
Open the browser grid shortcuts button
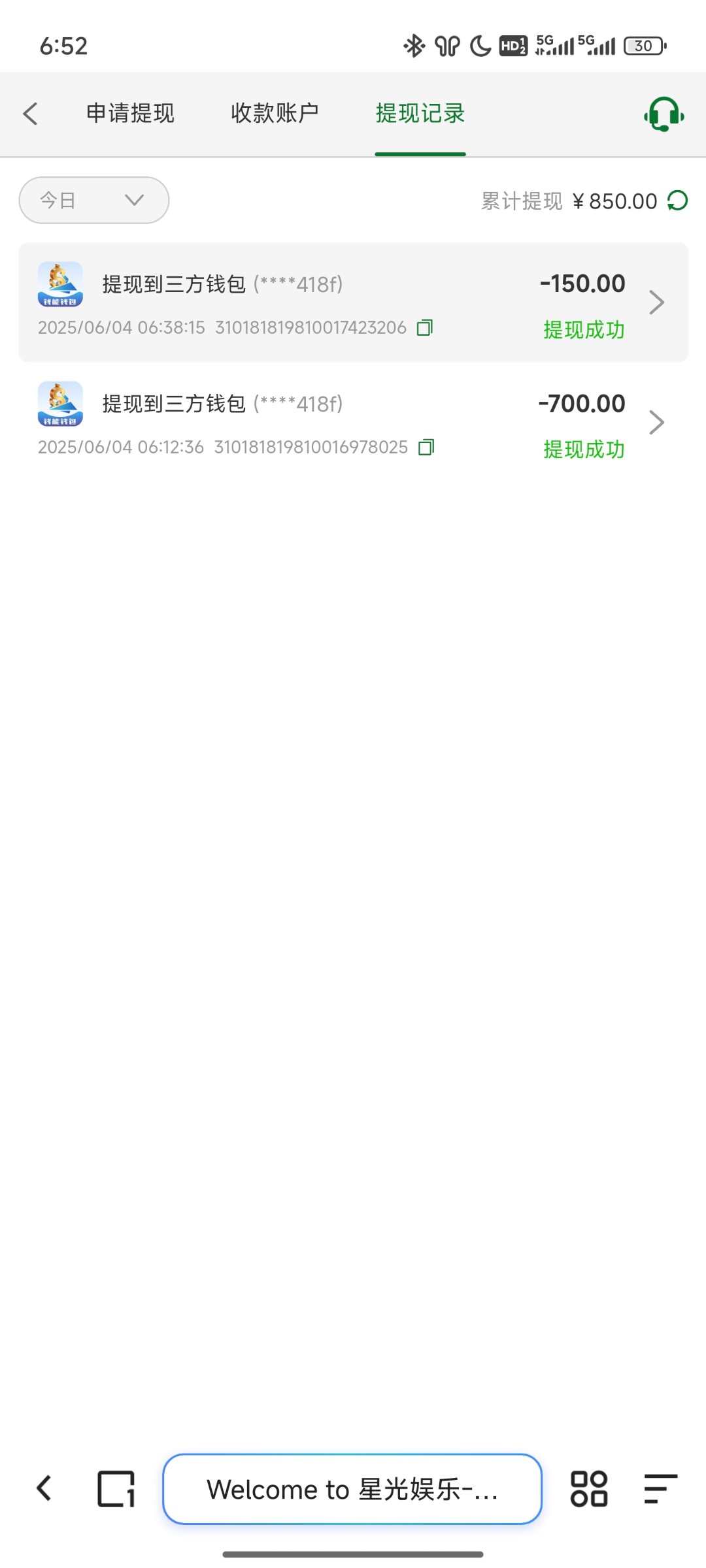[589, 1489]
